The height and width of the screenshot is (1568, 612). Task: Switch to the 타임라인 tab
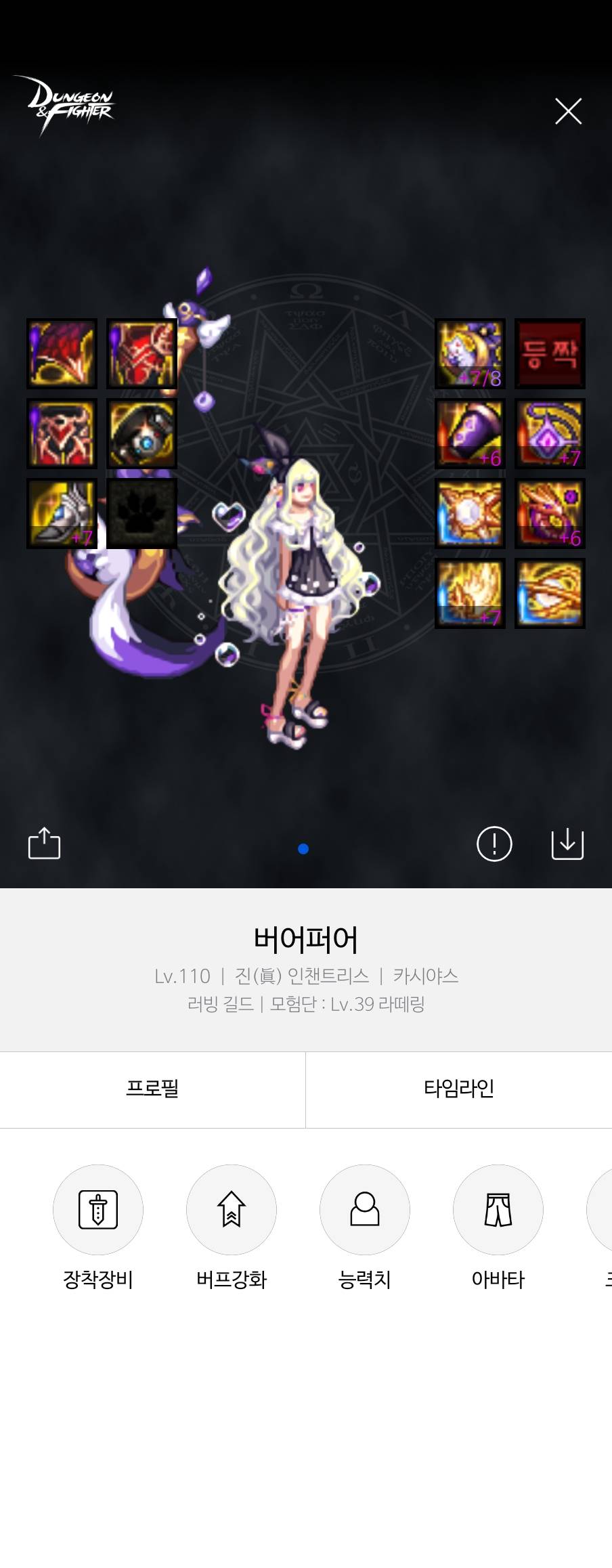coord(459,1089)
